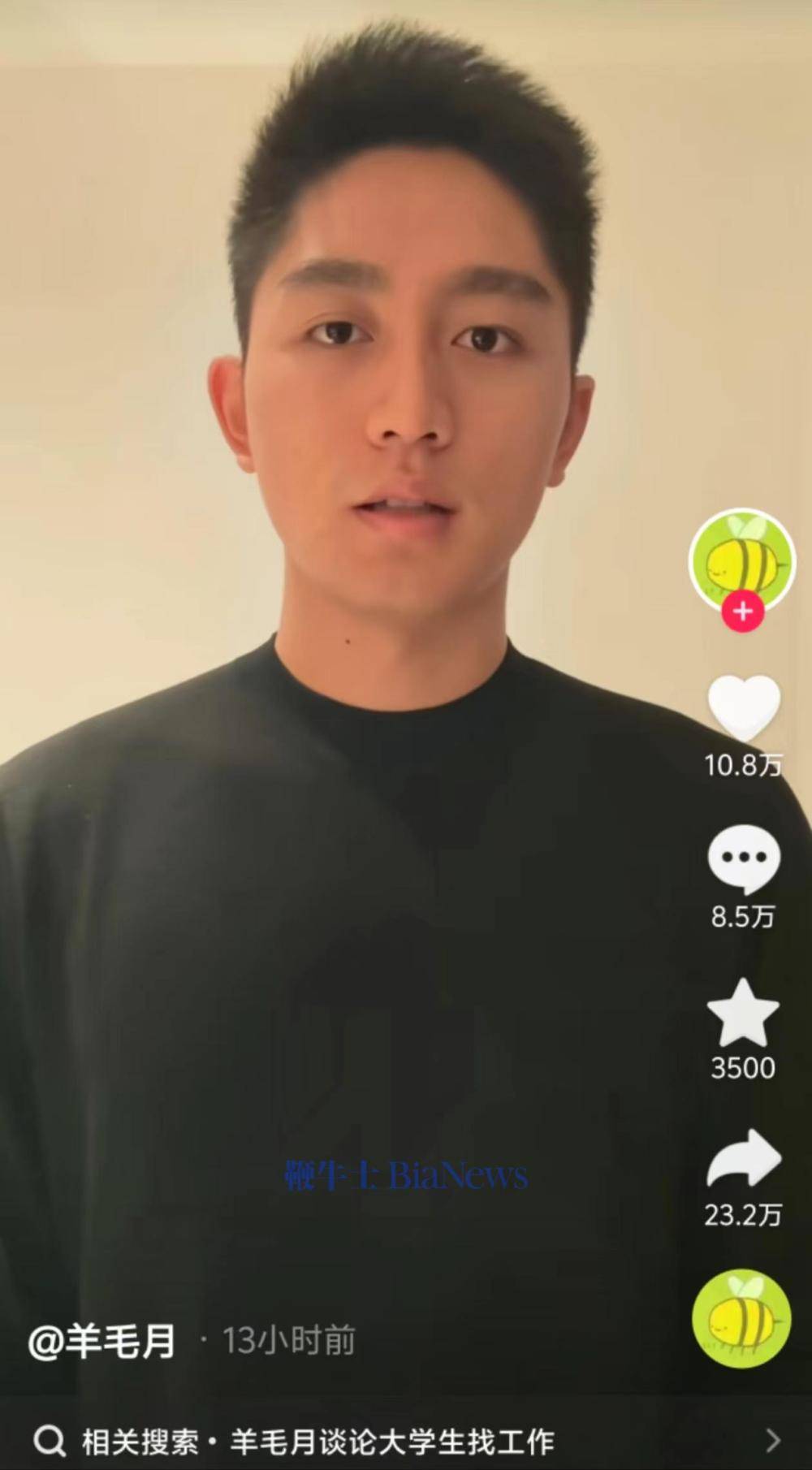This screenshot has height=1470, width=812.
Task: Open the creator's bee avatar profile
Action: tap(741, 560)
